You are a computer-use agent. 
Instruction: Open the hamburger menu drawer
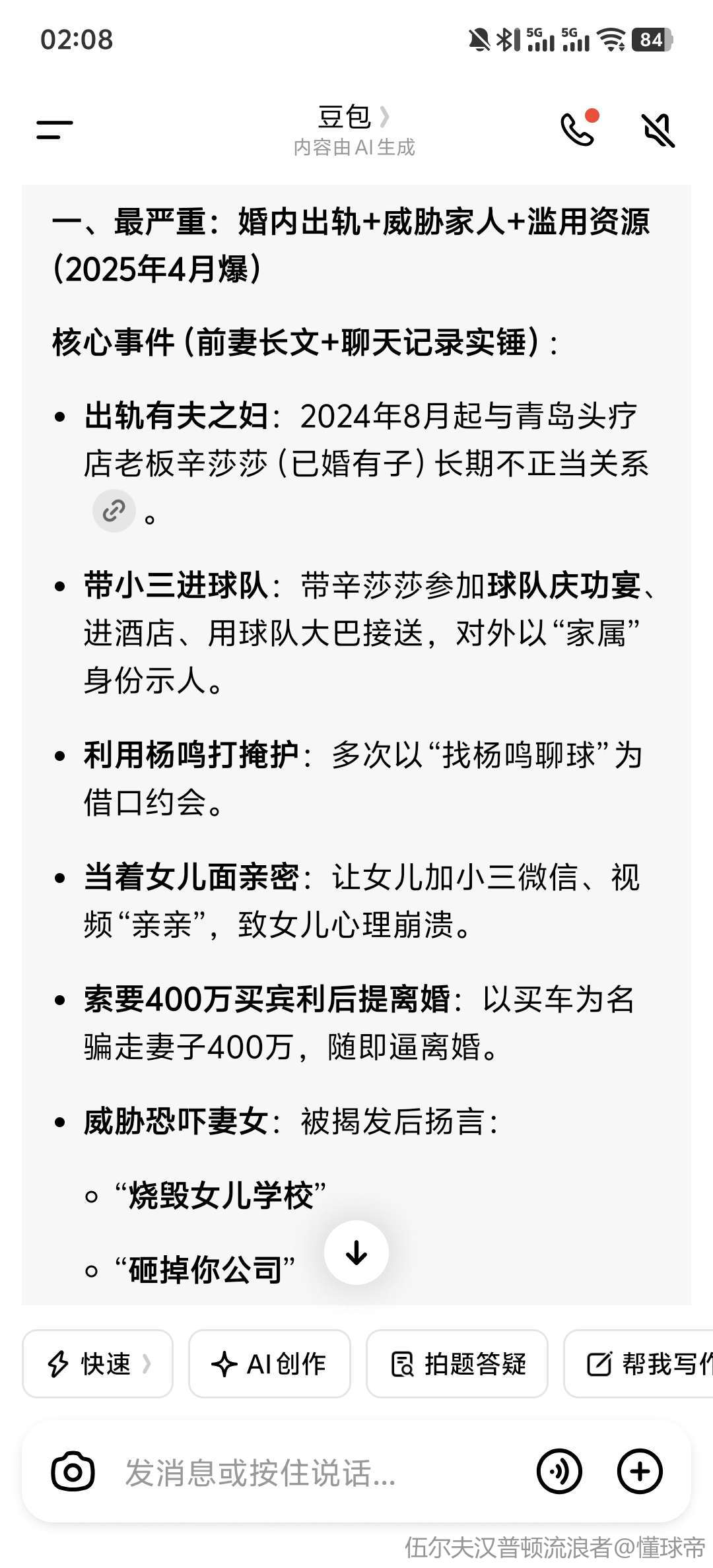coord(55,129)
